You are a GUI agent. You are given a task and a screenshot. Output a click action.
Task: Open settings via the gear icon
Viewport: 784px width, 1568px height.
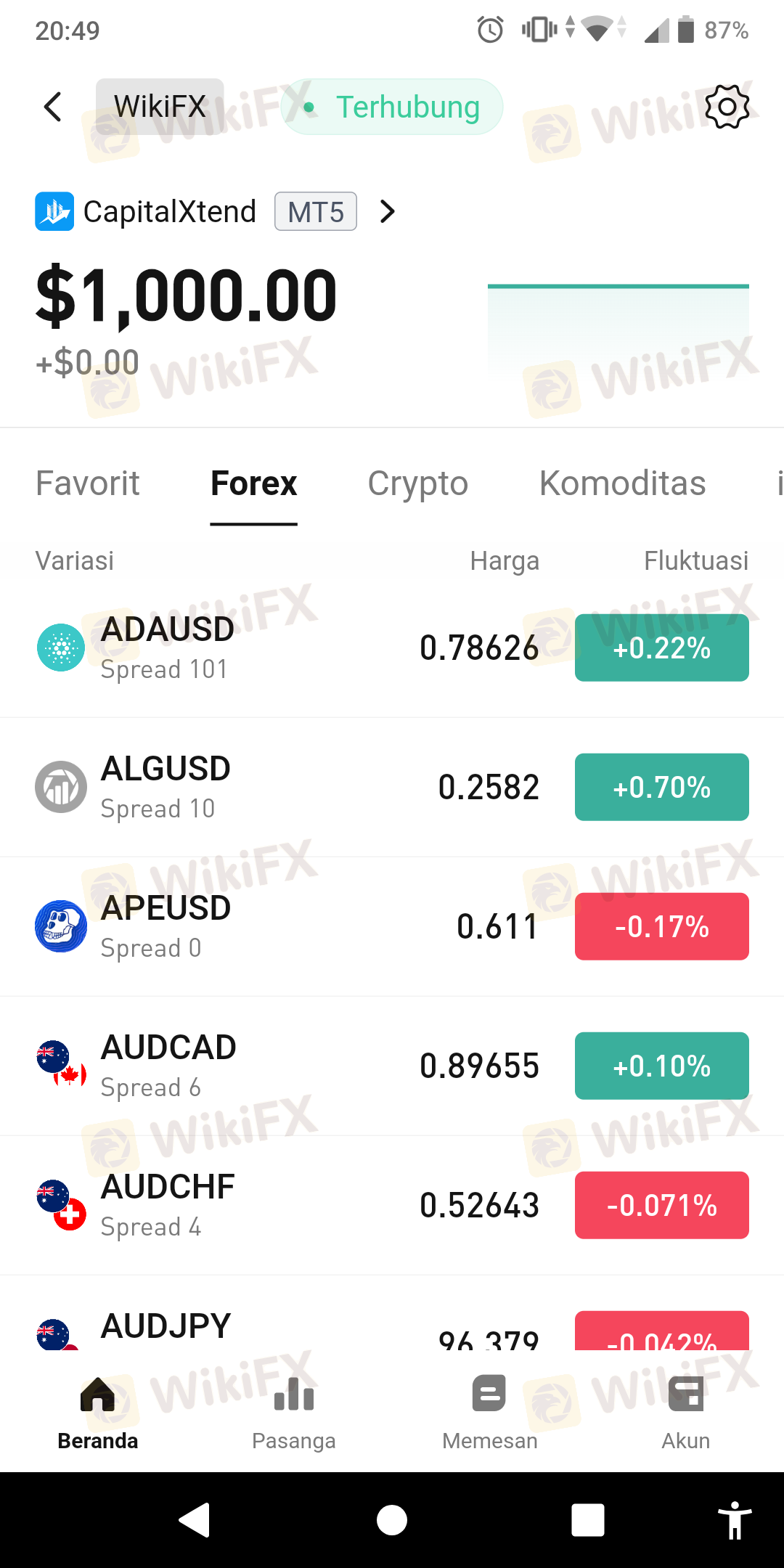727,107
